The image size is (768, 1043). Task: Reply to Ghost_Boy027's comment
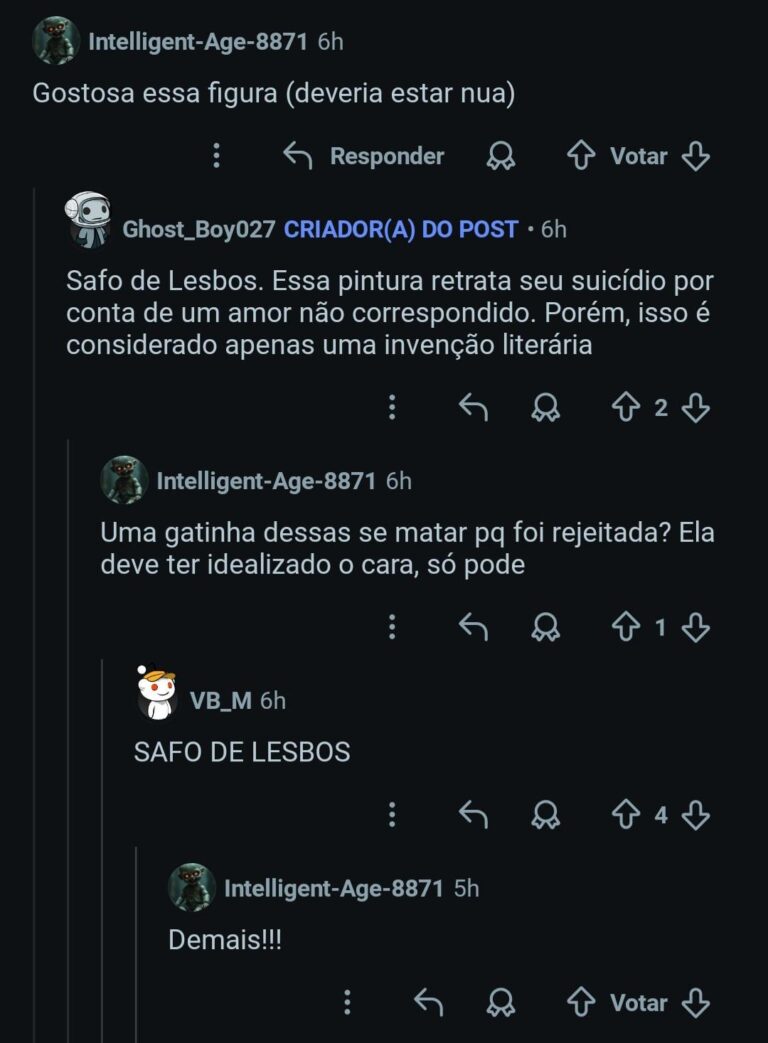(472, 407)
